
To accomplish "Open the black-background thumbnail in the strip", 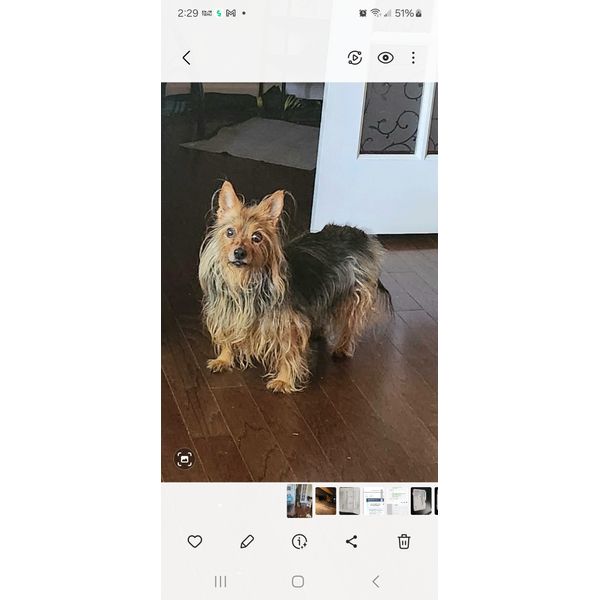I will (x=421, y=501).
